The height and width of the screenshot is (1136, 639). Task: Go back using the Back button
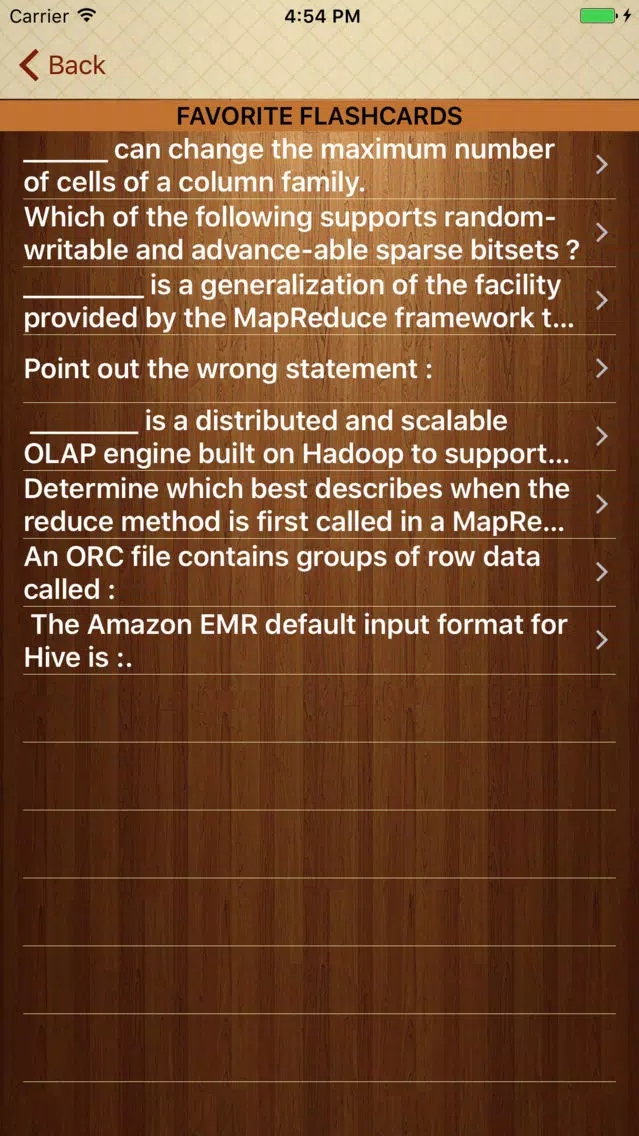(x=62, y=66)
